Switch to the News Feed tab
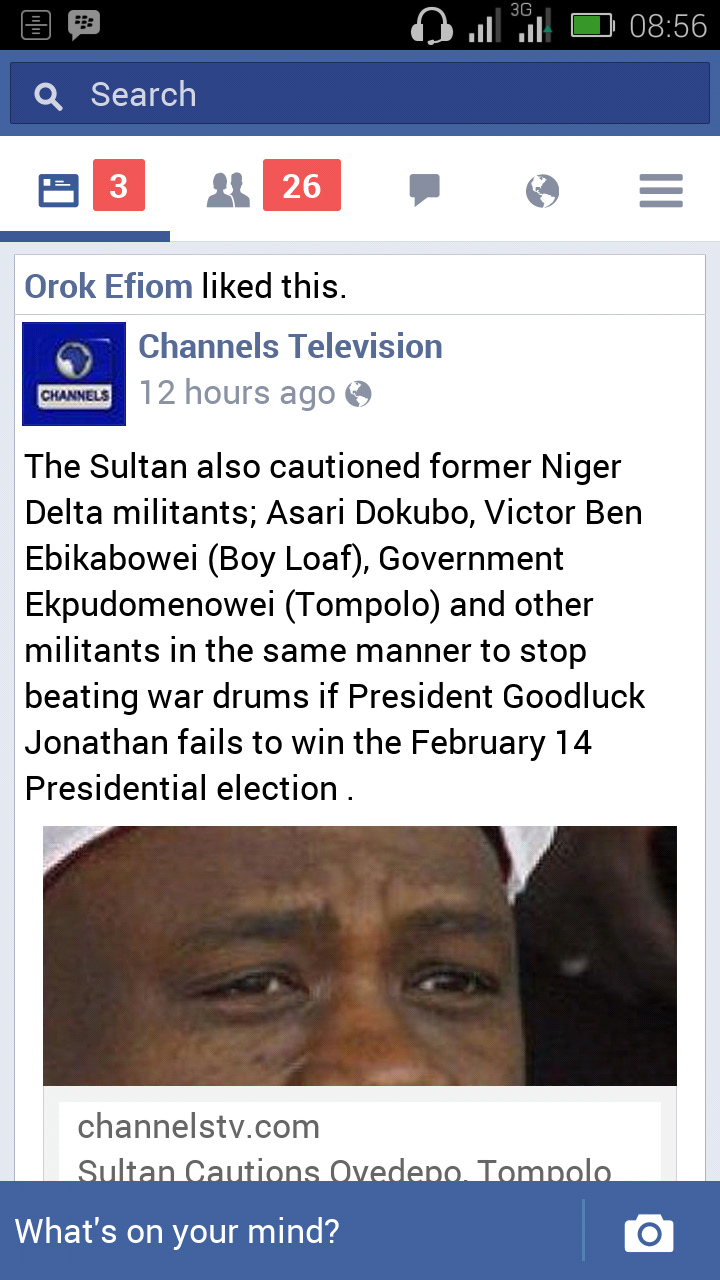Viewport: 720px width, 1280px height. point(59,189)
